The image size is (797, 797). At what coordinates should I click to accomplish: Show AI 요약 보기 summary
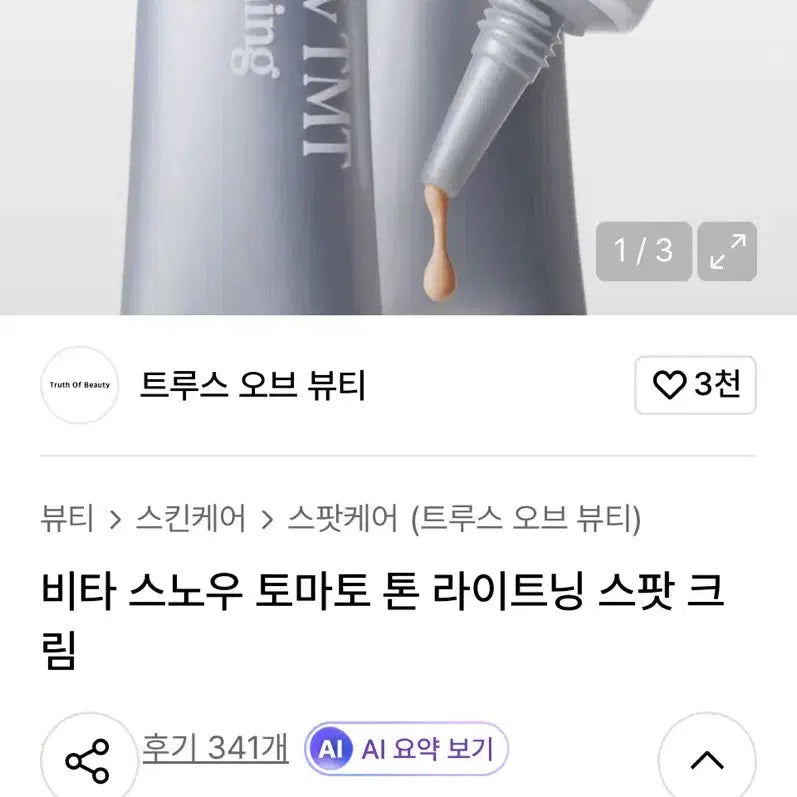(407, 748)
